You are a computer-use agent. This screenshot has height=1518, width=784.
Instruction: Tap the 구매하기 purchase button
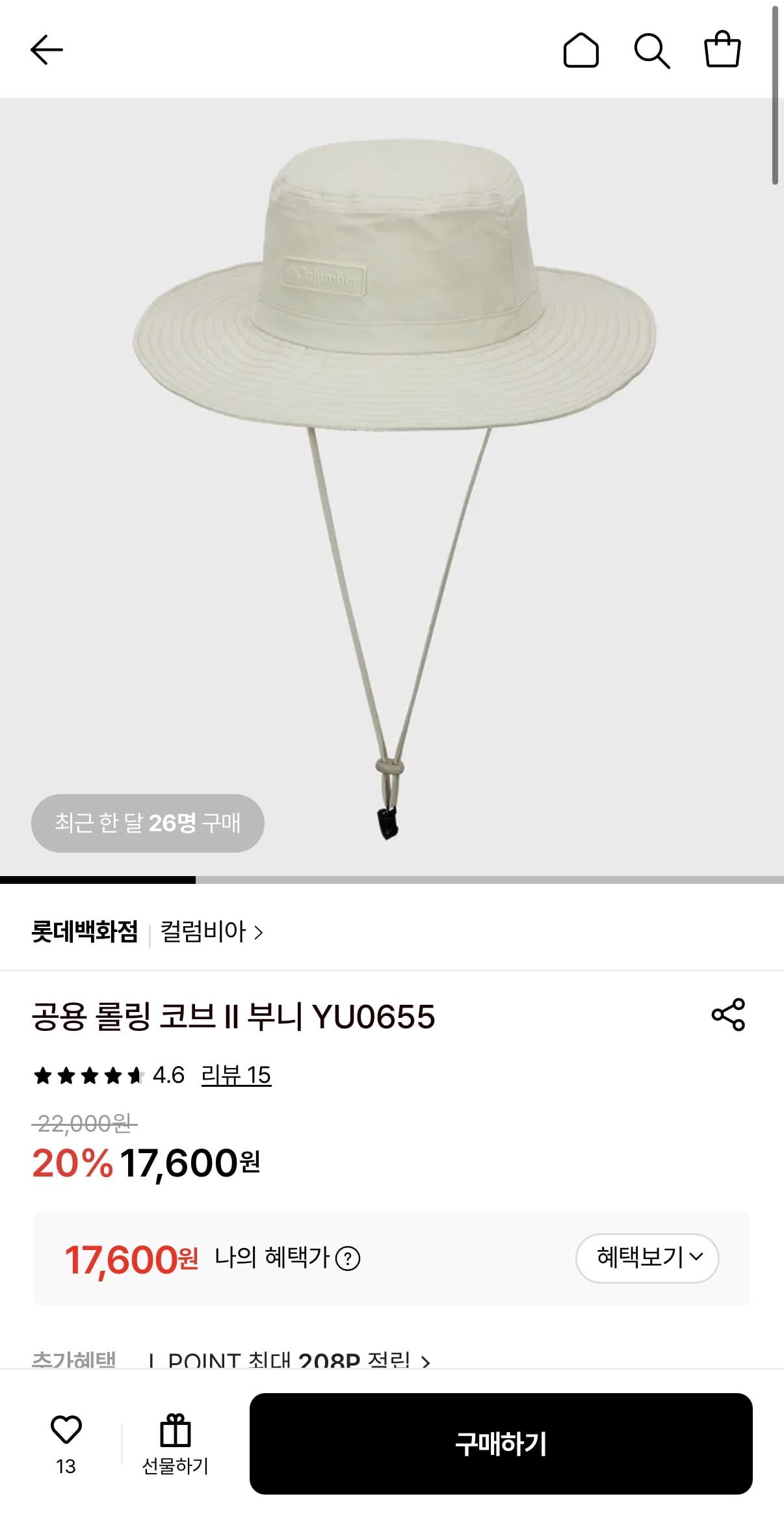[x=501, y=1443]
